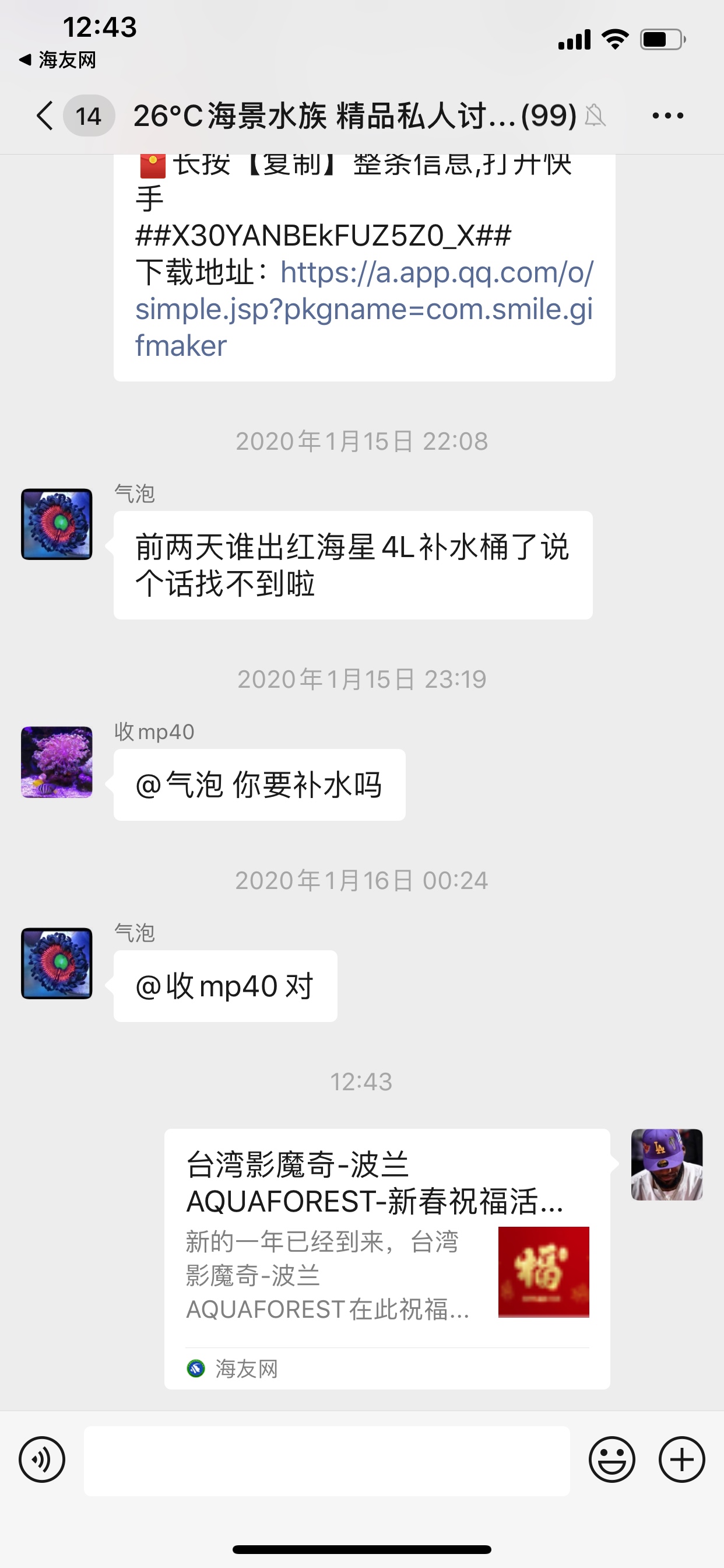View my own profile avatar
Image resolution: width=724 pixels, height=1568 pixels.
coord(667,1164)
